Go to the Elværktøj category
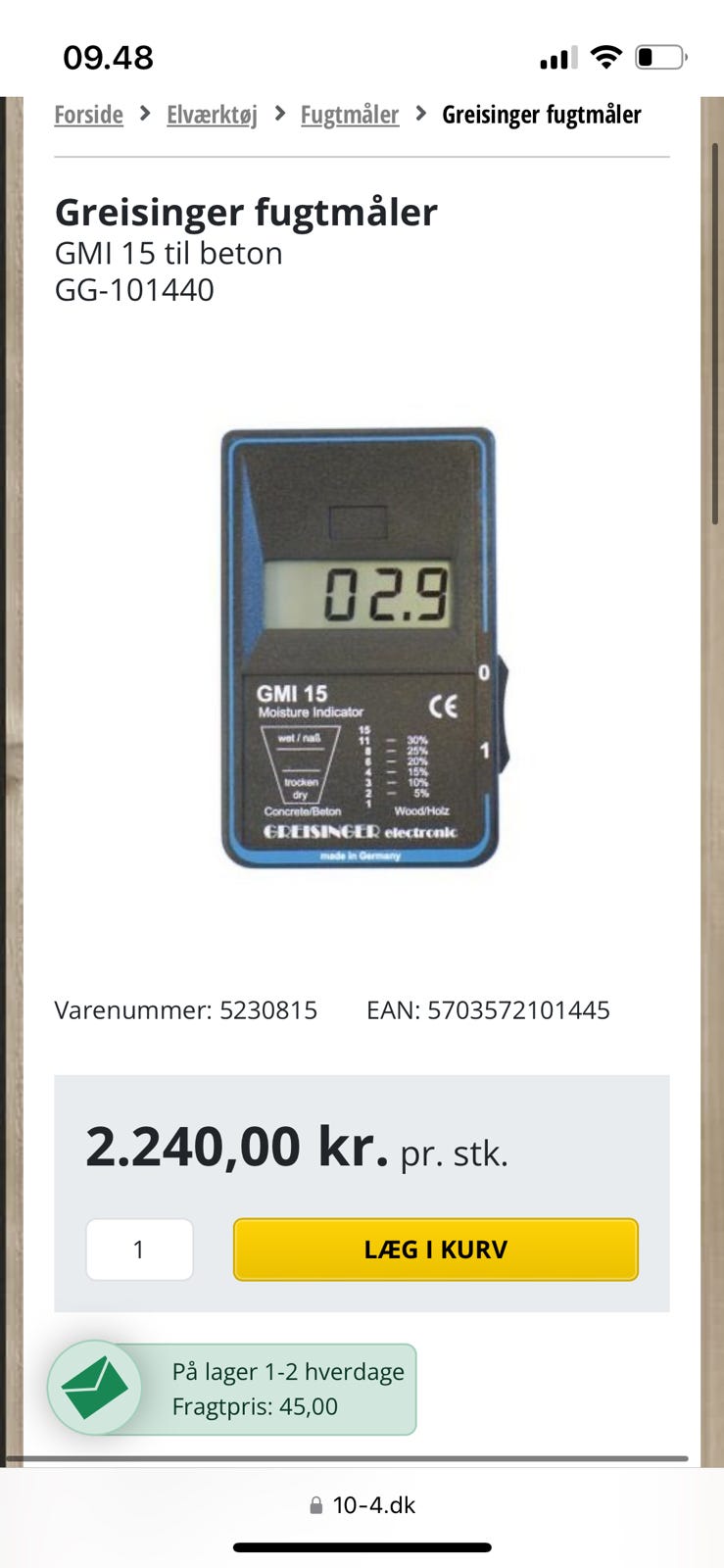The width and height of the screenshot is (724, 1568). point(212,115)
